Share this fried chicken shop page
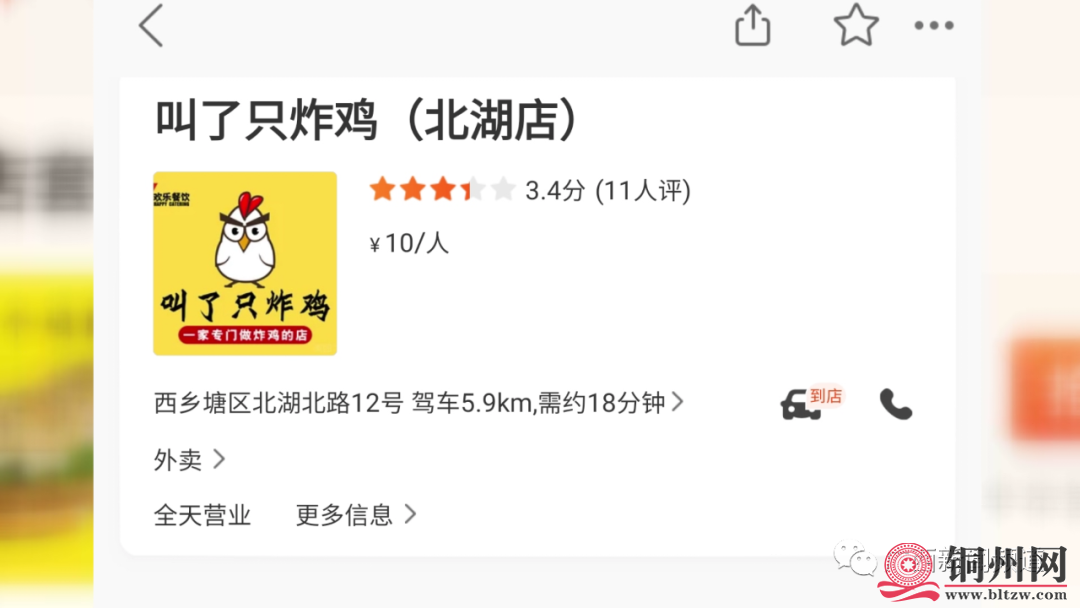 753,26
